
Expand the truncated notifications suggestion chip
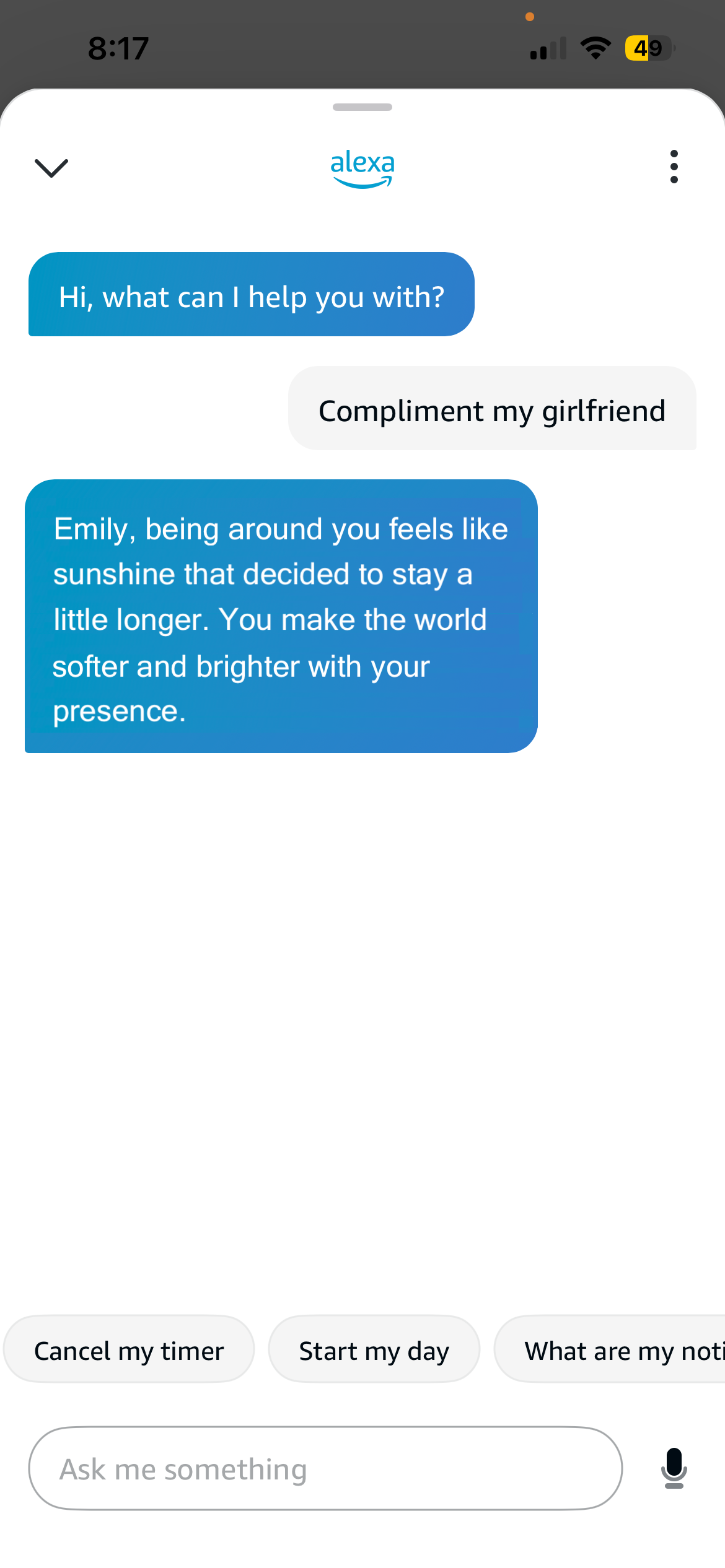point(620,1350)
